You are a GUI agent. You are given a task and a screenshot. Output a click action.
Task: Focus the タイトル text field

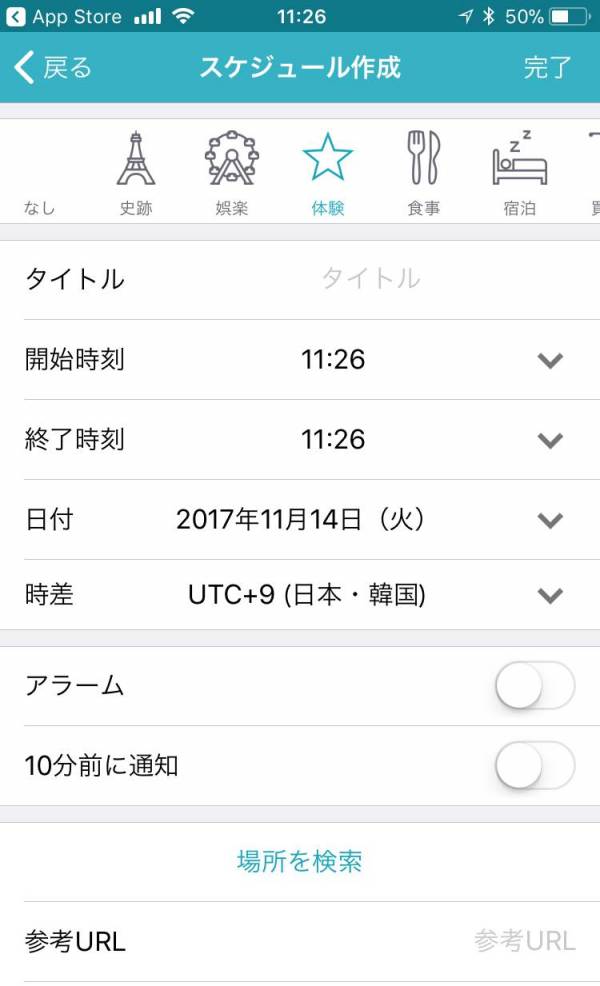371,279
